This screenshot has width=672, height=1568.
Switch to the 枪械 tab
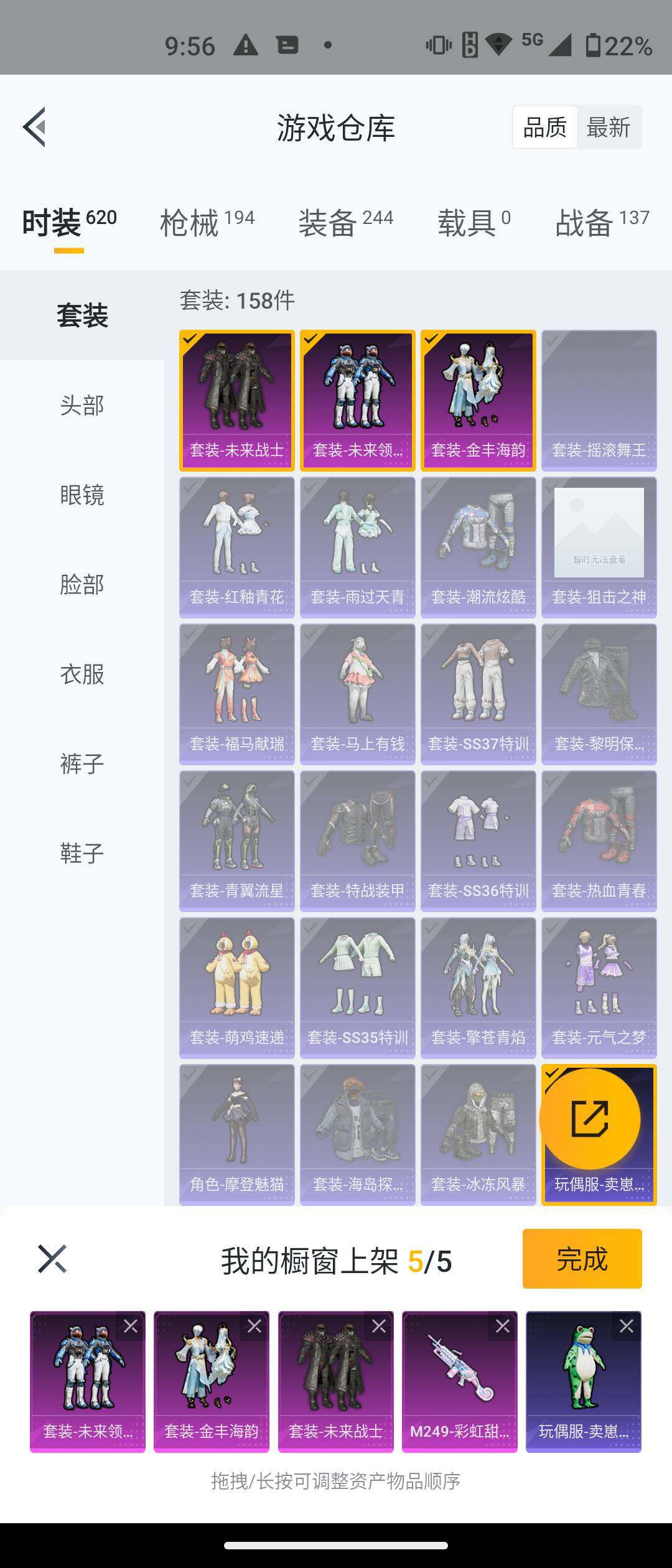207,223
